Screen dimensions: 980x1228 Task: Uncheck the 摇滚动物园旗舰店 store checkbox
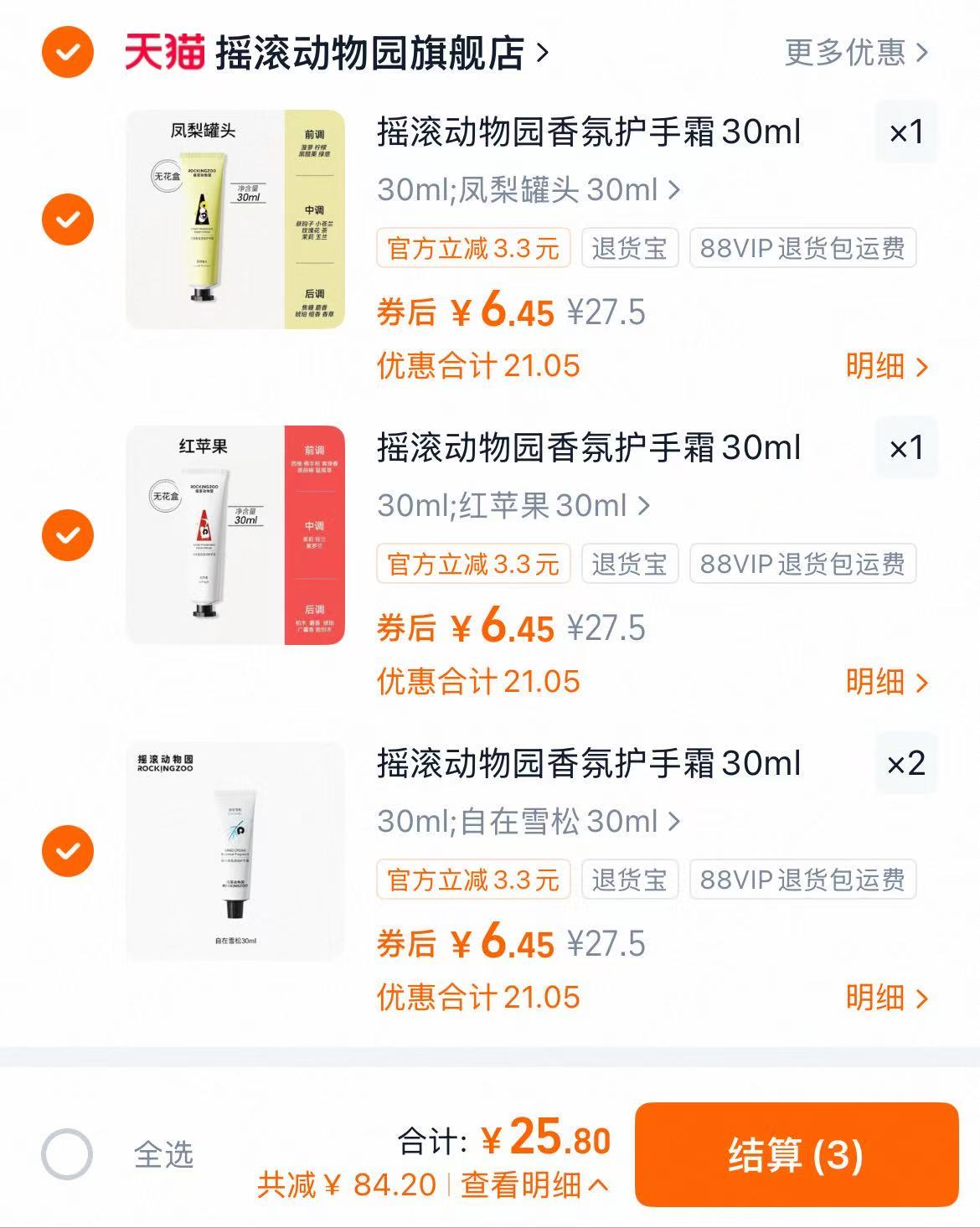click(x=65, y=52)
